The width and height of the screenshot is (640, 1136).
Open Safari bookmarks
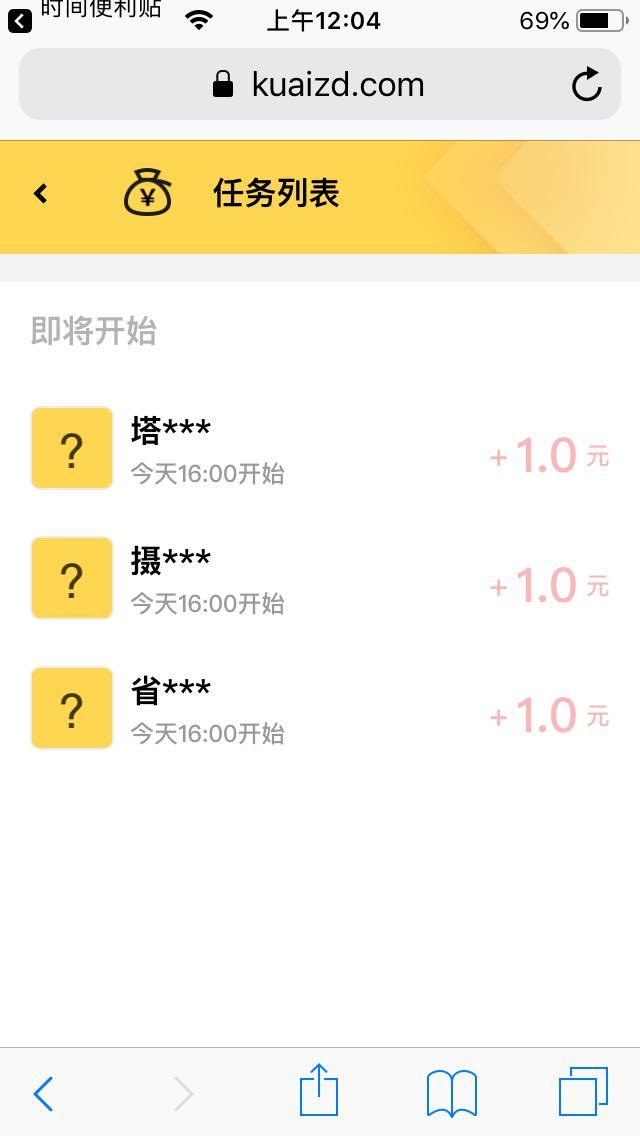[452, 1093]
